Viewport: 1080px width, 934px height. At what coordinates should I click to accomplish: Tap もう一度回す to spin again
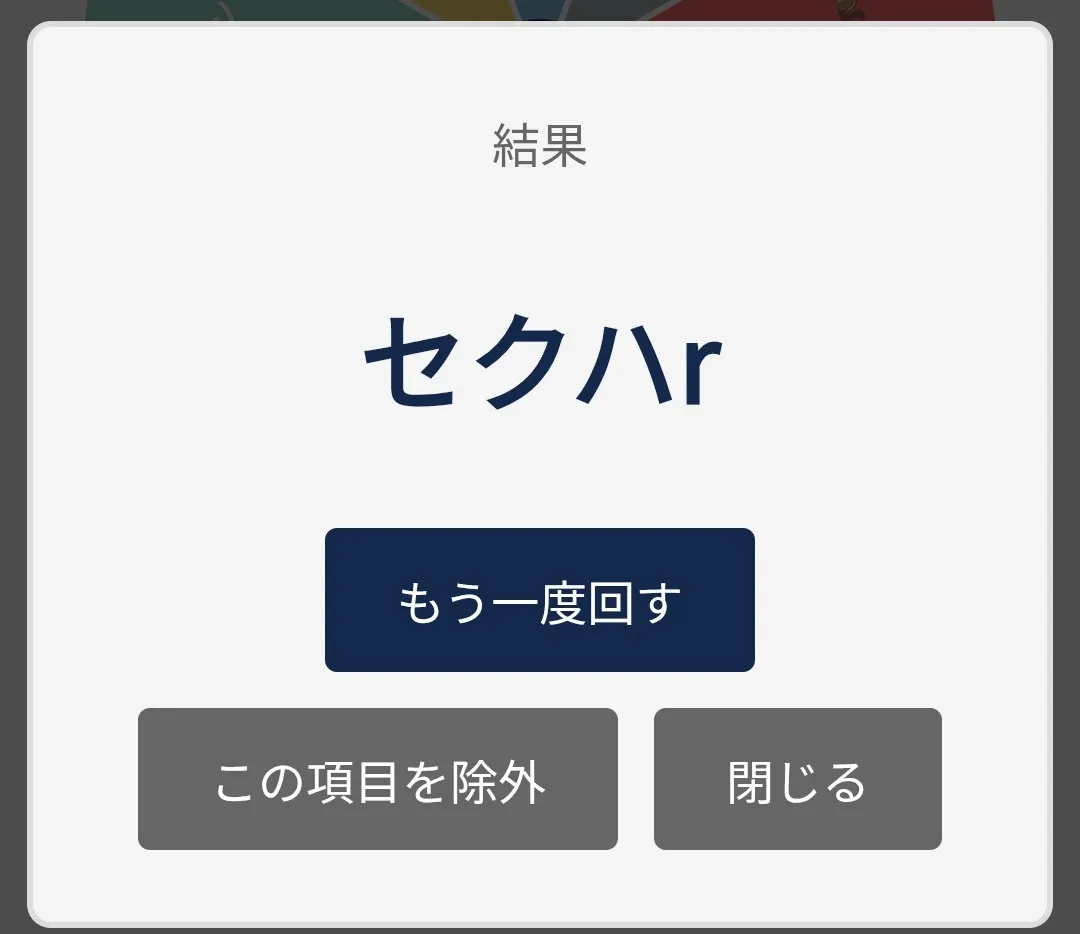(x=539, y=600)
